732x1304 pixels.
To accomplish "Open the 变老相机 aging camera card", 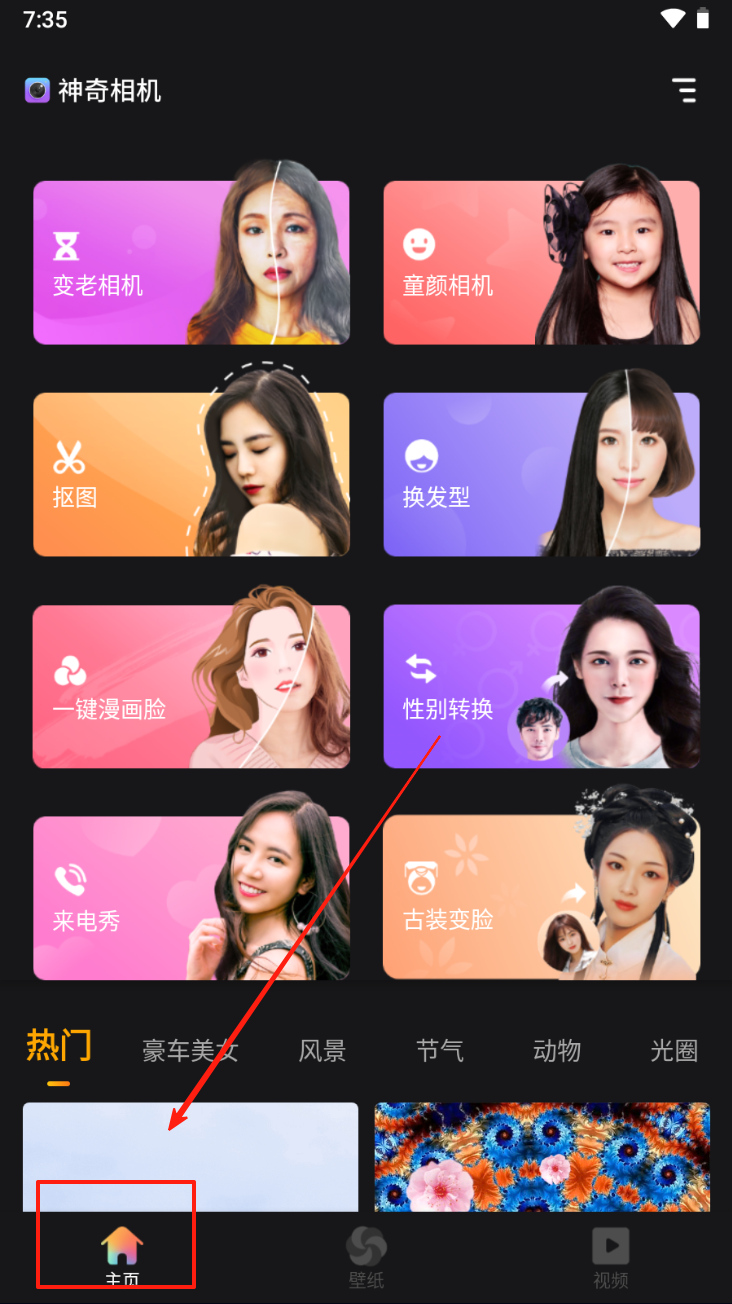I will coord(191,263).
